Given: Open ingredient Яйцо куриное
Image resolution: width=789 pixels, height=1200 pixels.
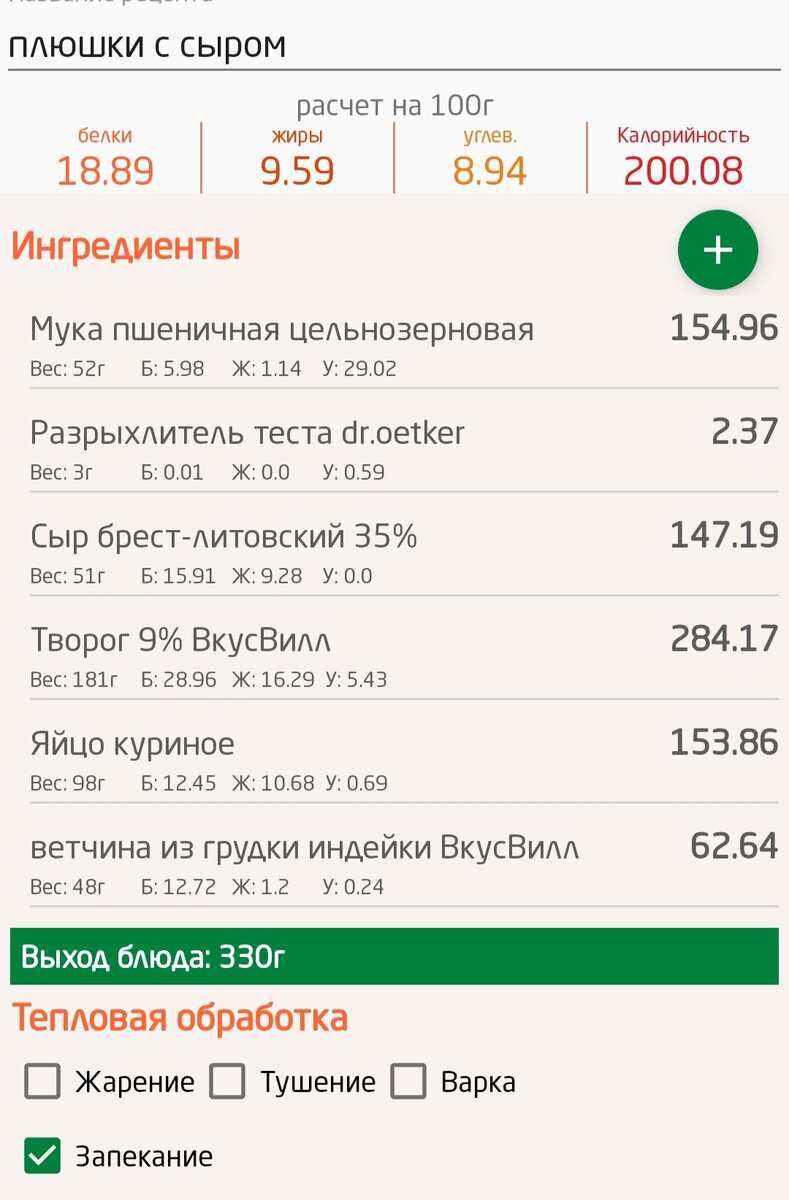Looking at the screenshot, I should [x=404, y=761].
